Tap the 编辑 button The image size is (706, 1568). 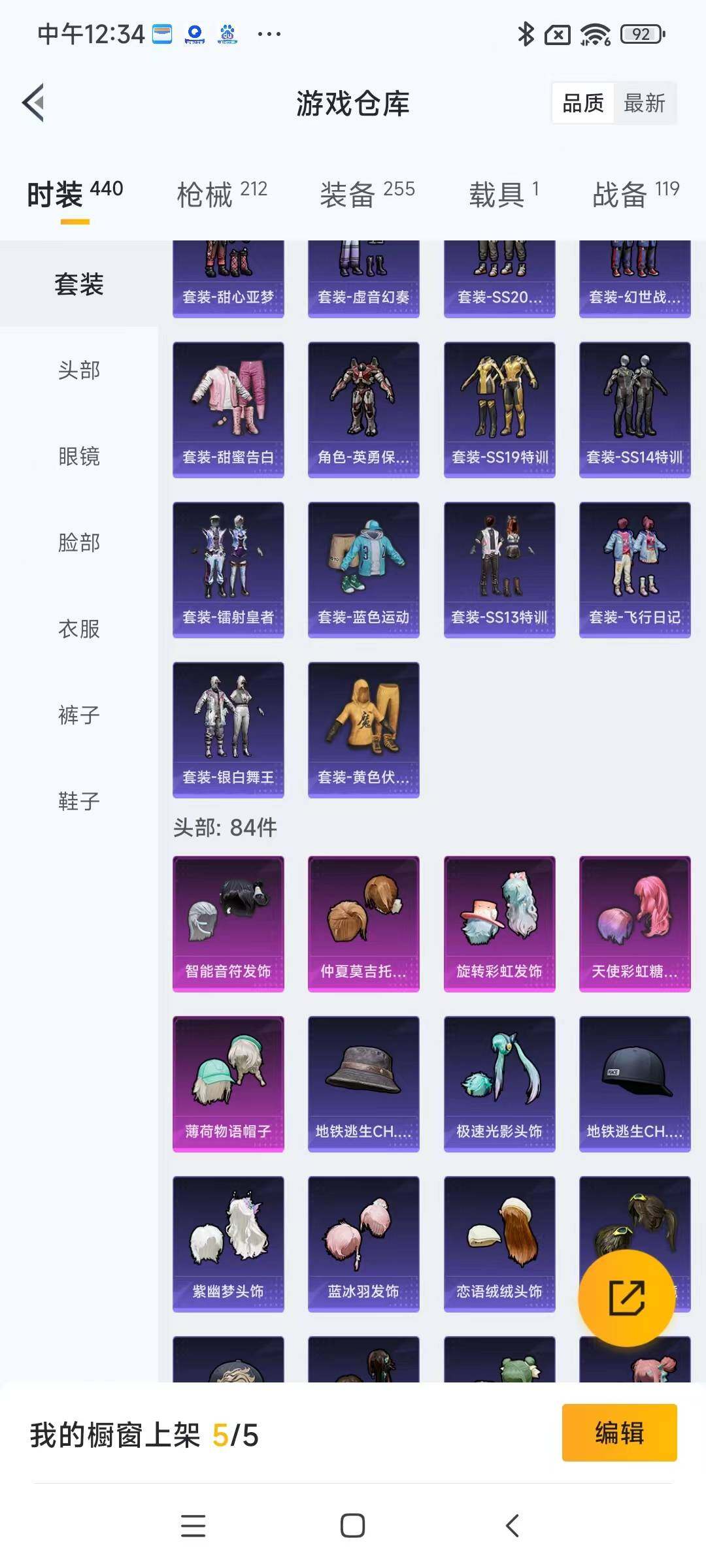pyautogui.click(x=619, y=1432)
